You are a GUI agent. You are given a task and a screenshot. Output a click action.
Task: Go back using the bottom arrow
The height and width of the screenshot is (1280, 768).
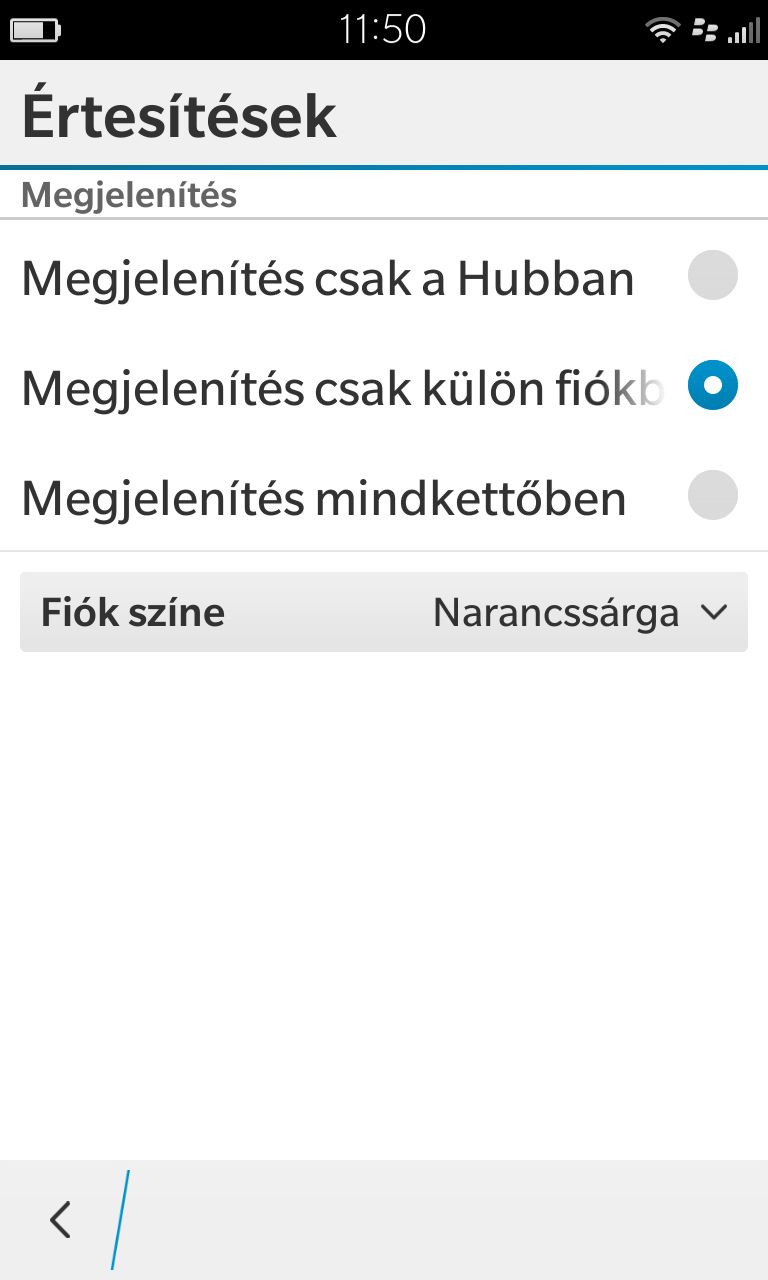click(60, 1220)
